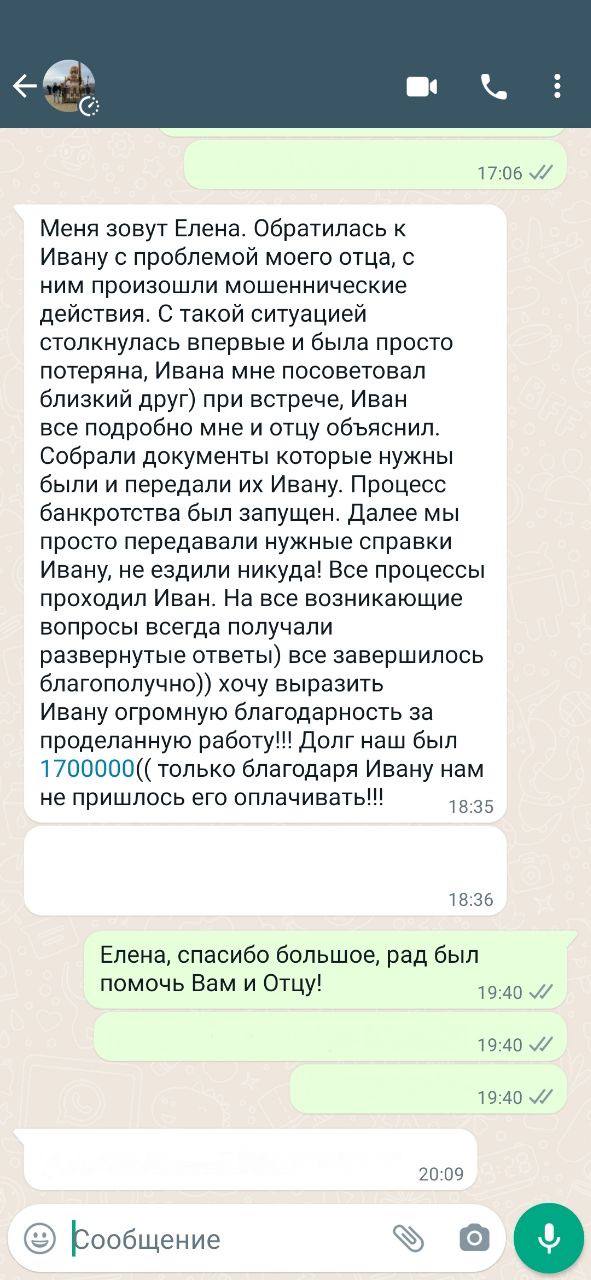Attach a file with the paperclip
This screenshot has height=1280, width=591.
[x=408, y=1239]
